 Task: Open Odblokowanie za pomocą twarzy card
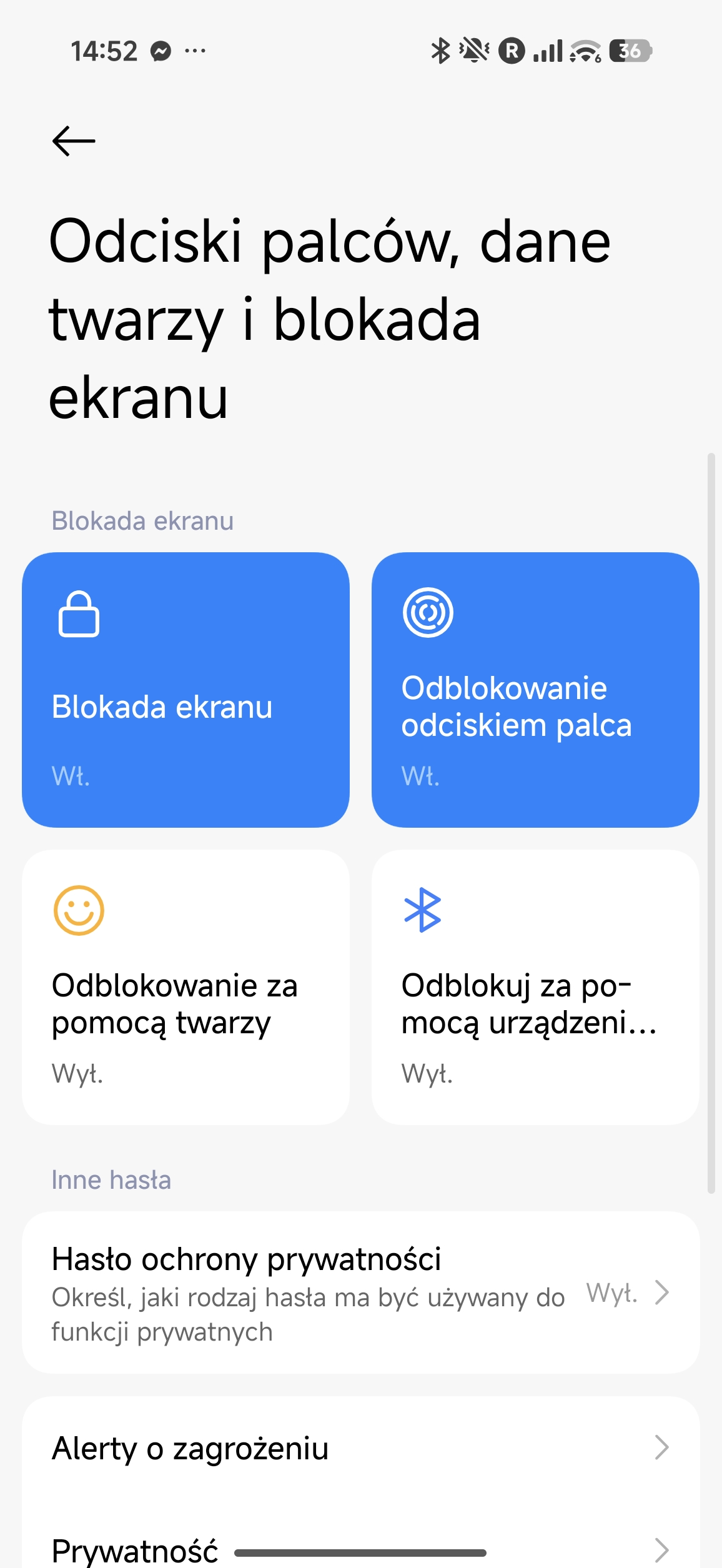click(185, 987)
